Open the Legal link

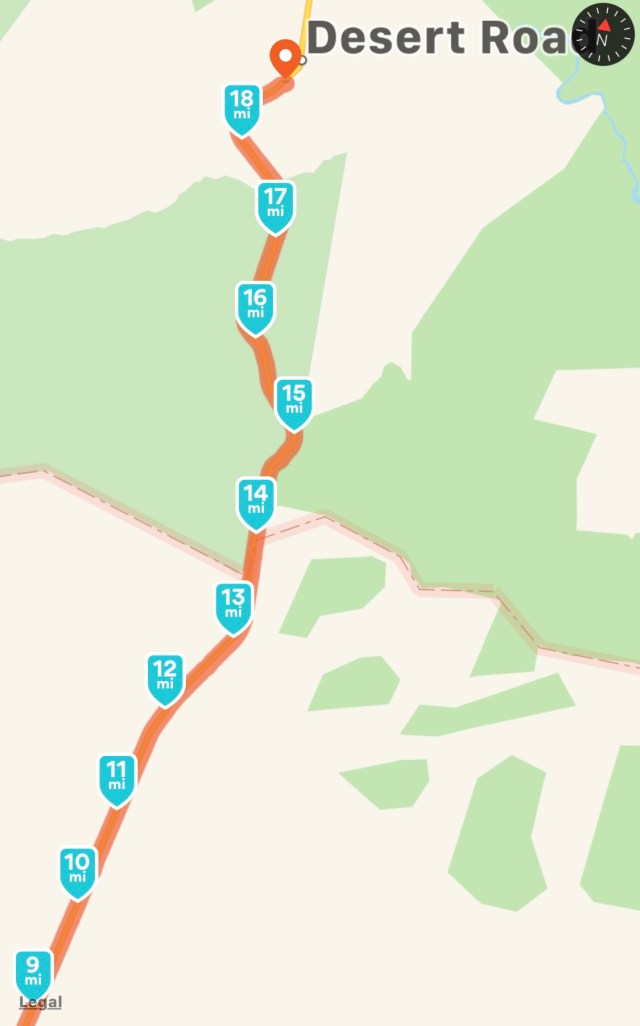(40, 1002)
